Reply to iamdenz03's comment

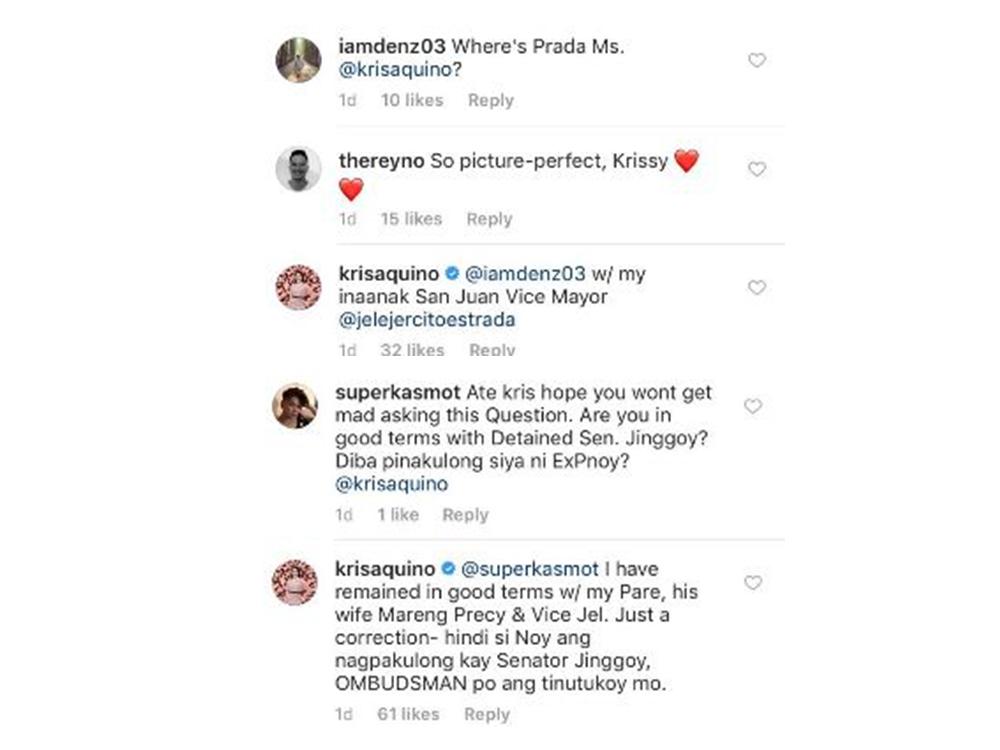(490, 100)
